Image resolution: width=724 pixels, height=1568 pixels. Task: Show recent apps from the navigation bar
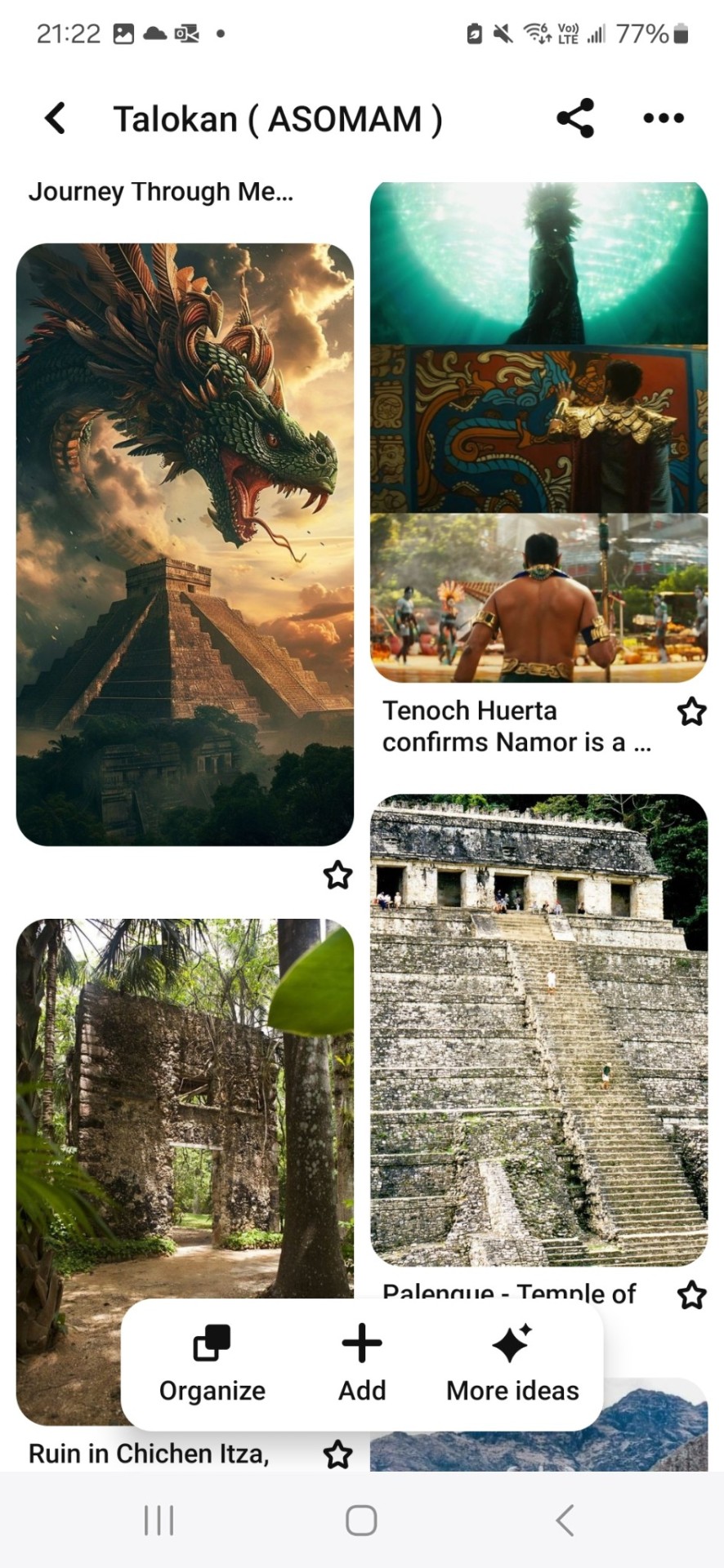pyautogui.click(x=159, y=1520)
